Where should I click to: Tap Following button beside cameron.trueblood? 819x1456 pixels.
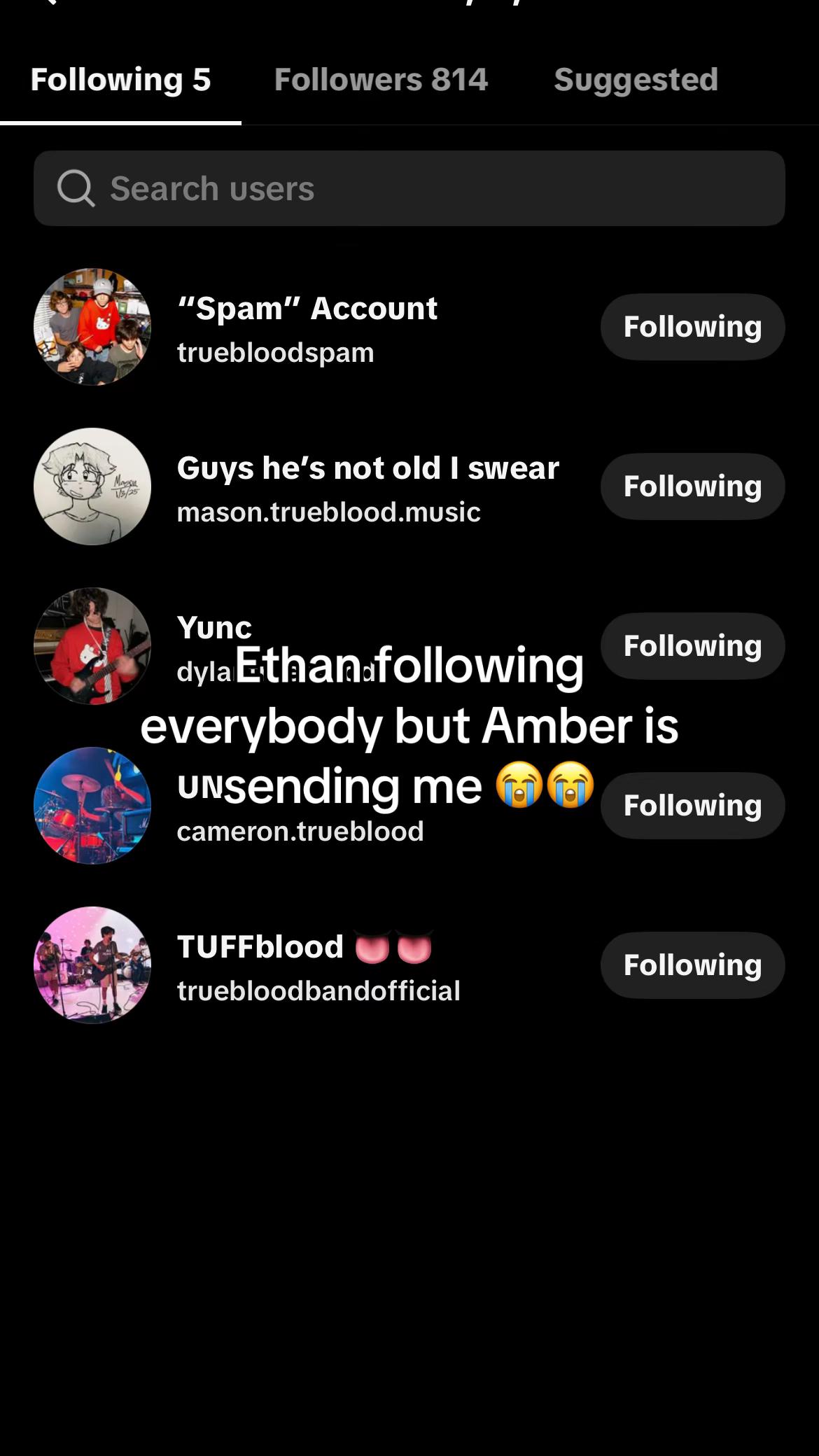692,806
